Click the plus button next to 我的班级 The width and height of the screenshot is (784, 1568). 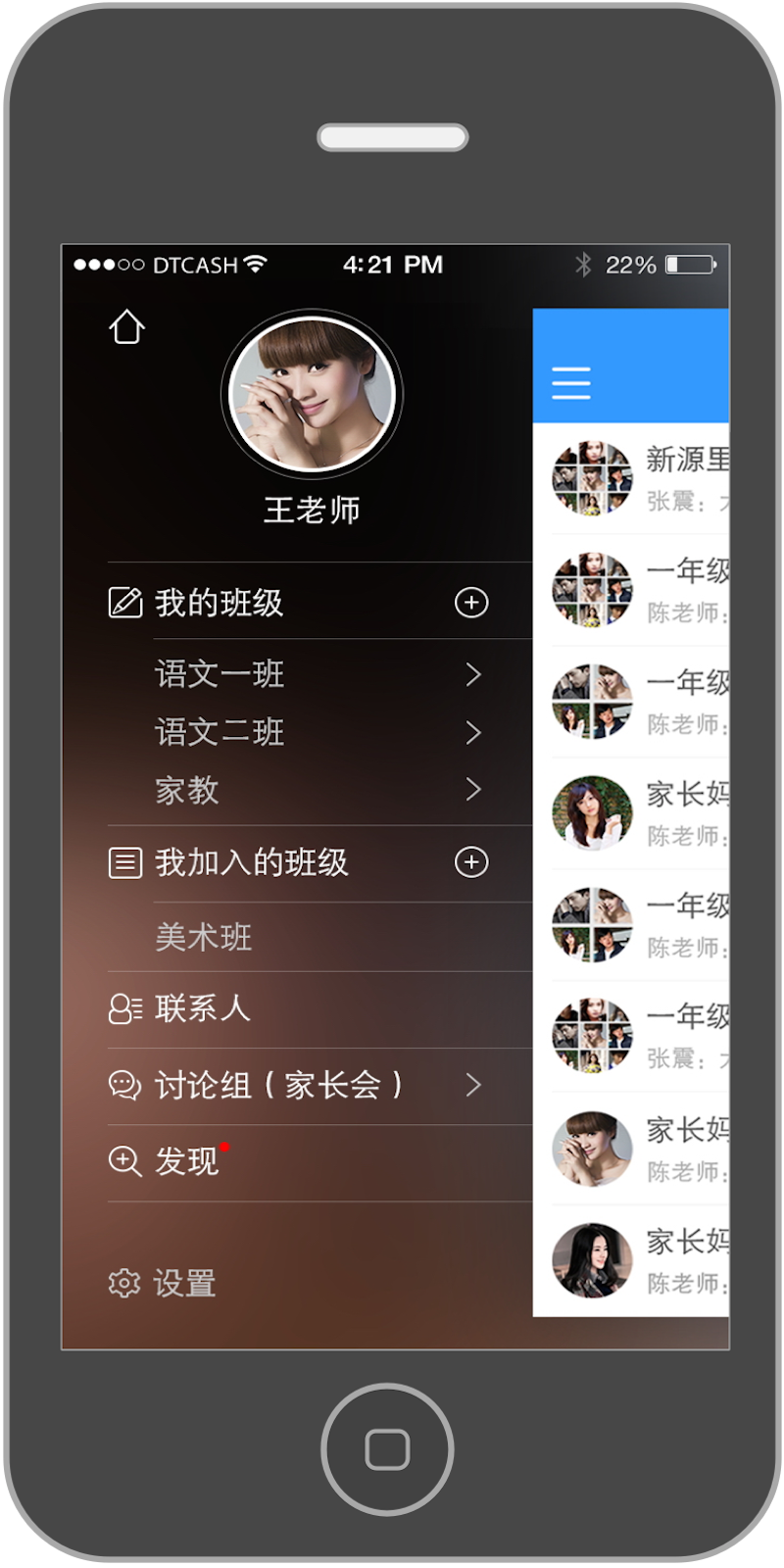point(471,602)
